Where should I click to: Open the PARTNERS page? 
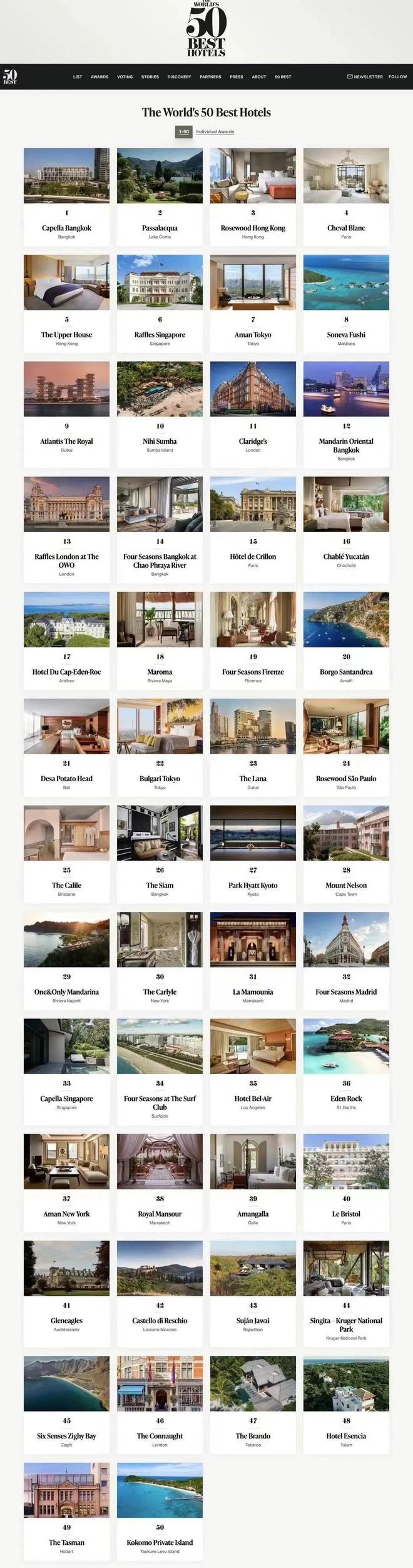[x=210, y=77]
